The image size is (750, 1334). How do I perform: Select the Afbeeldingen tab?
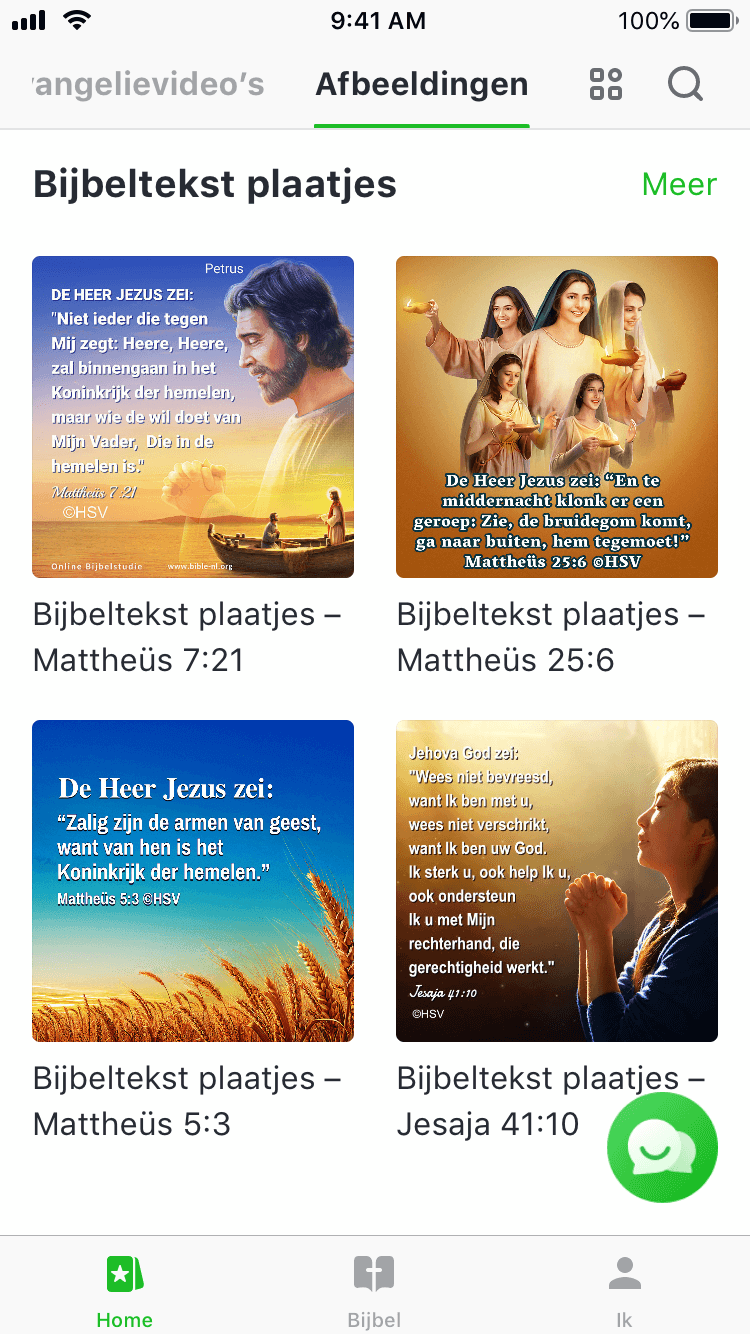421,84
